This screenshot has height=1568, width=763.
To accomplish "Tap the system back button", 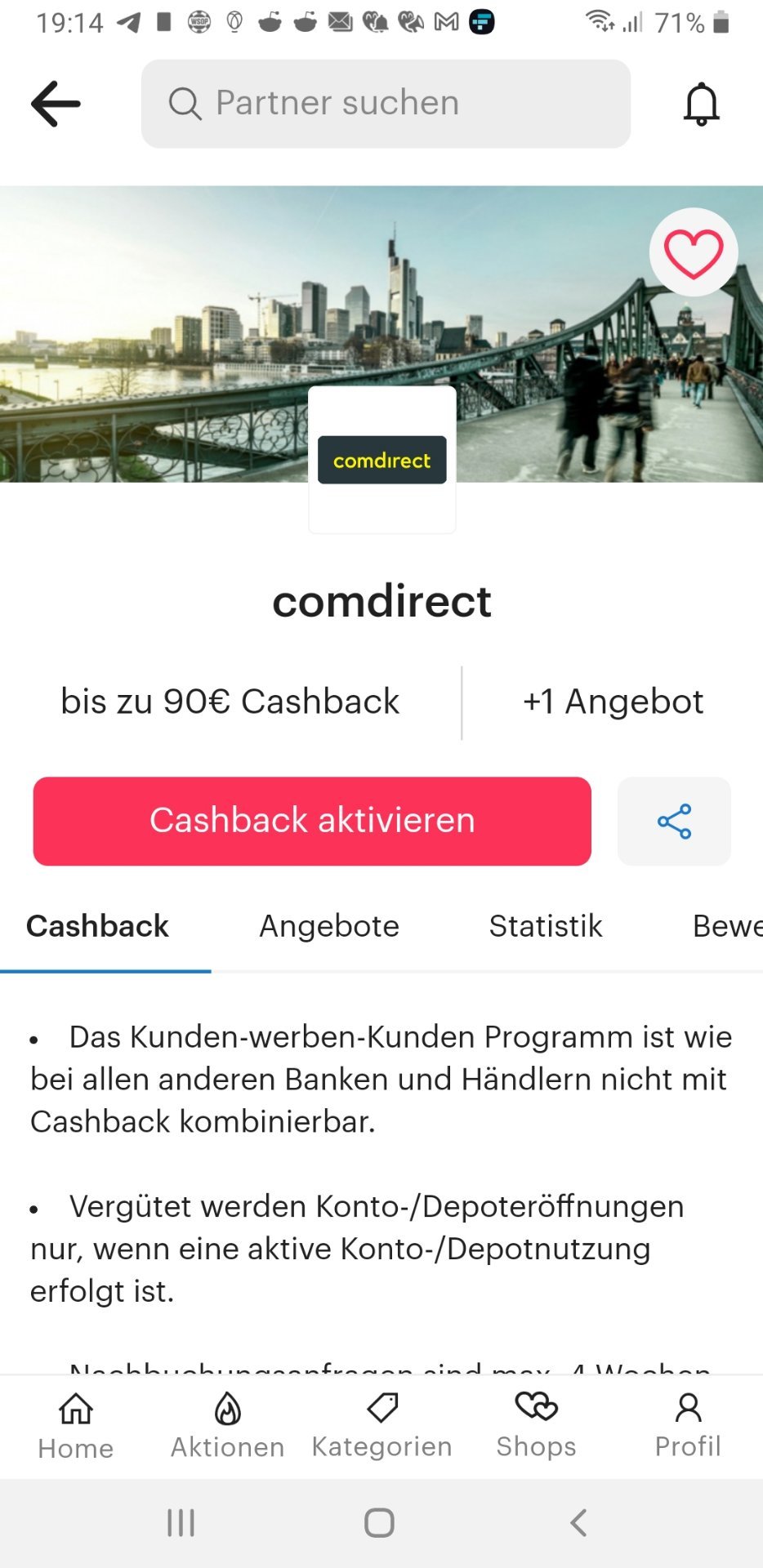I will pos(578,1523).
